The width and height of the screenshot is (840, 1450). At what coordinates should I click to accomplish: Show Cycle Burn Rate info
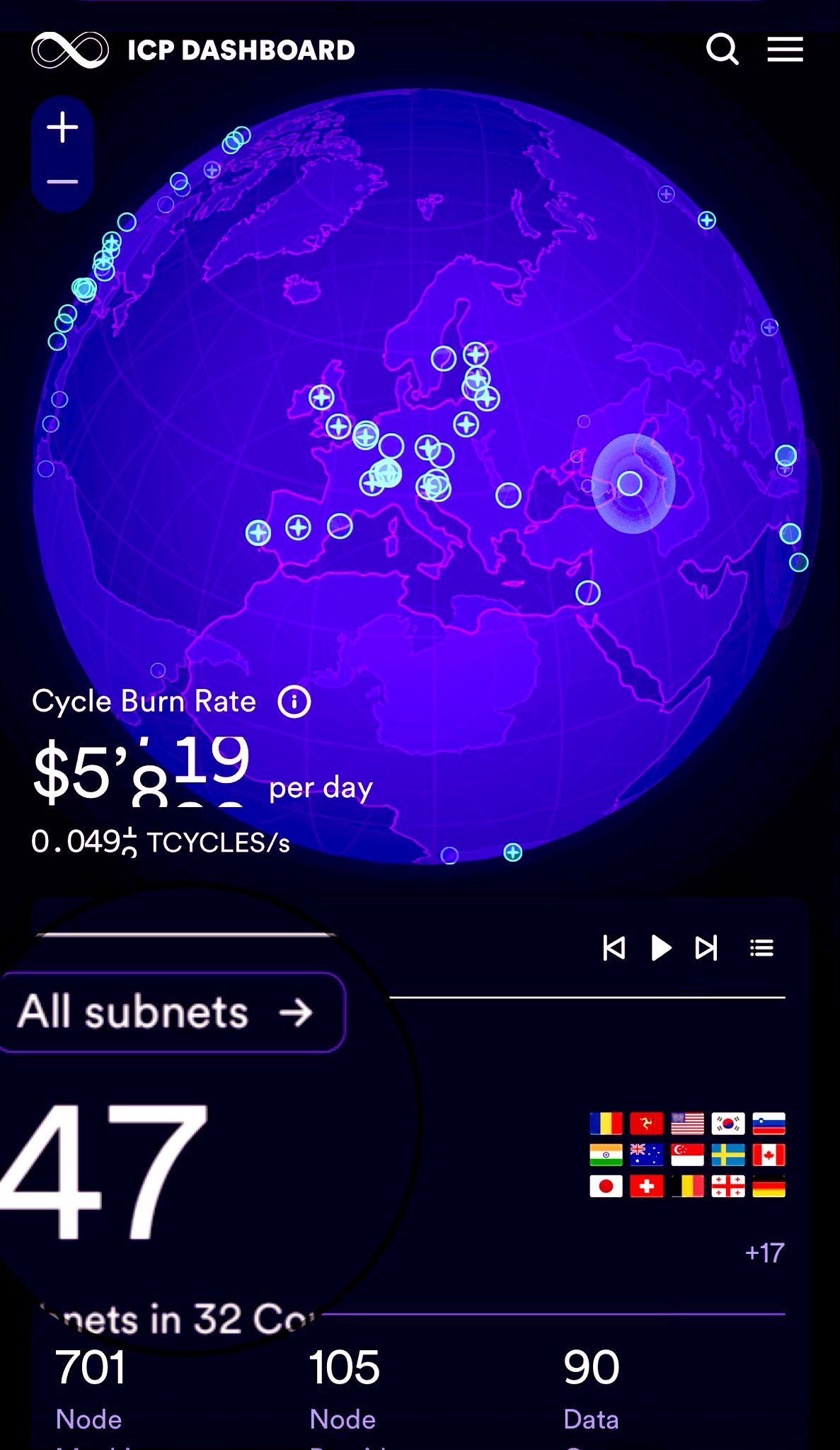[294, 702]
